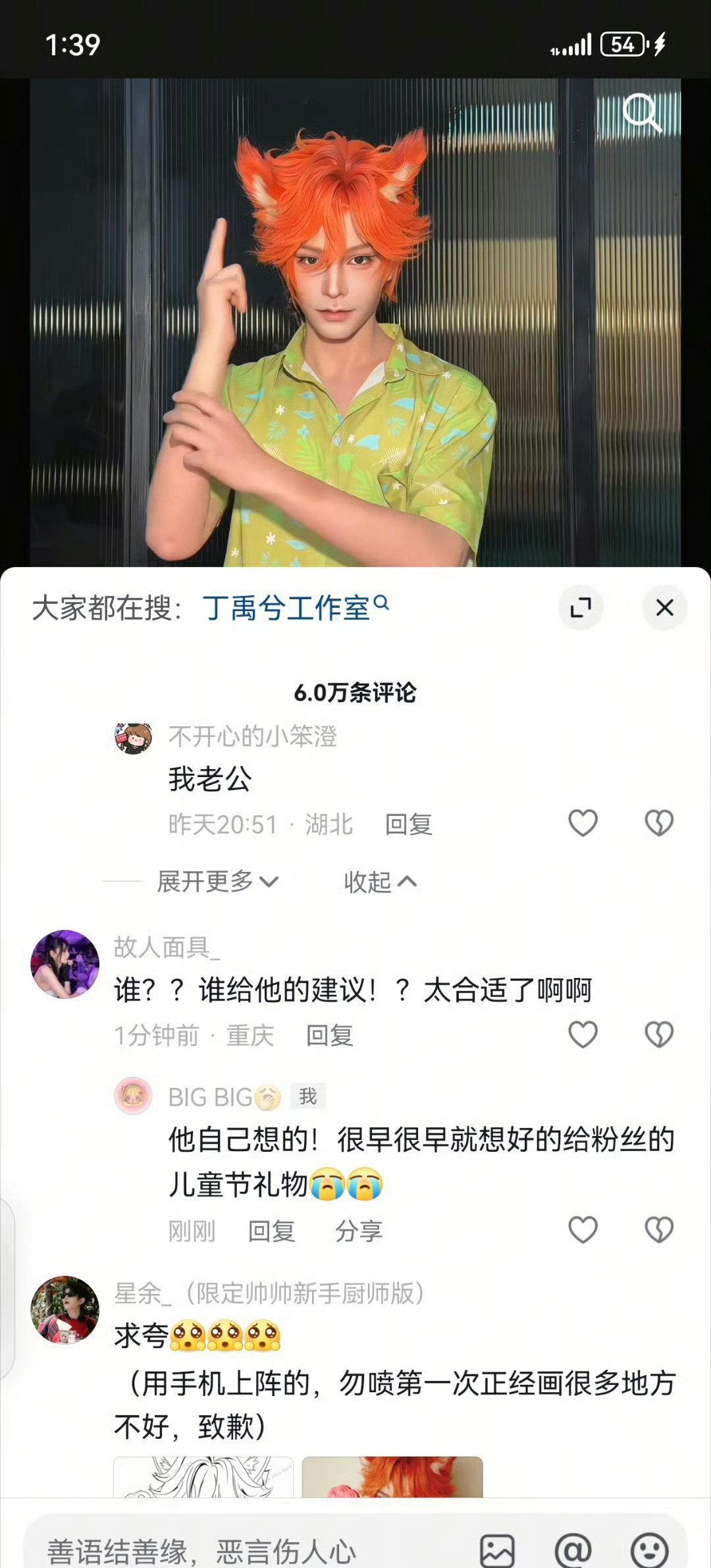The width and height of the screenshot is (711, 1568).
Task: Expand the comments panel to full screen
Action: point(581,607)
